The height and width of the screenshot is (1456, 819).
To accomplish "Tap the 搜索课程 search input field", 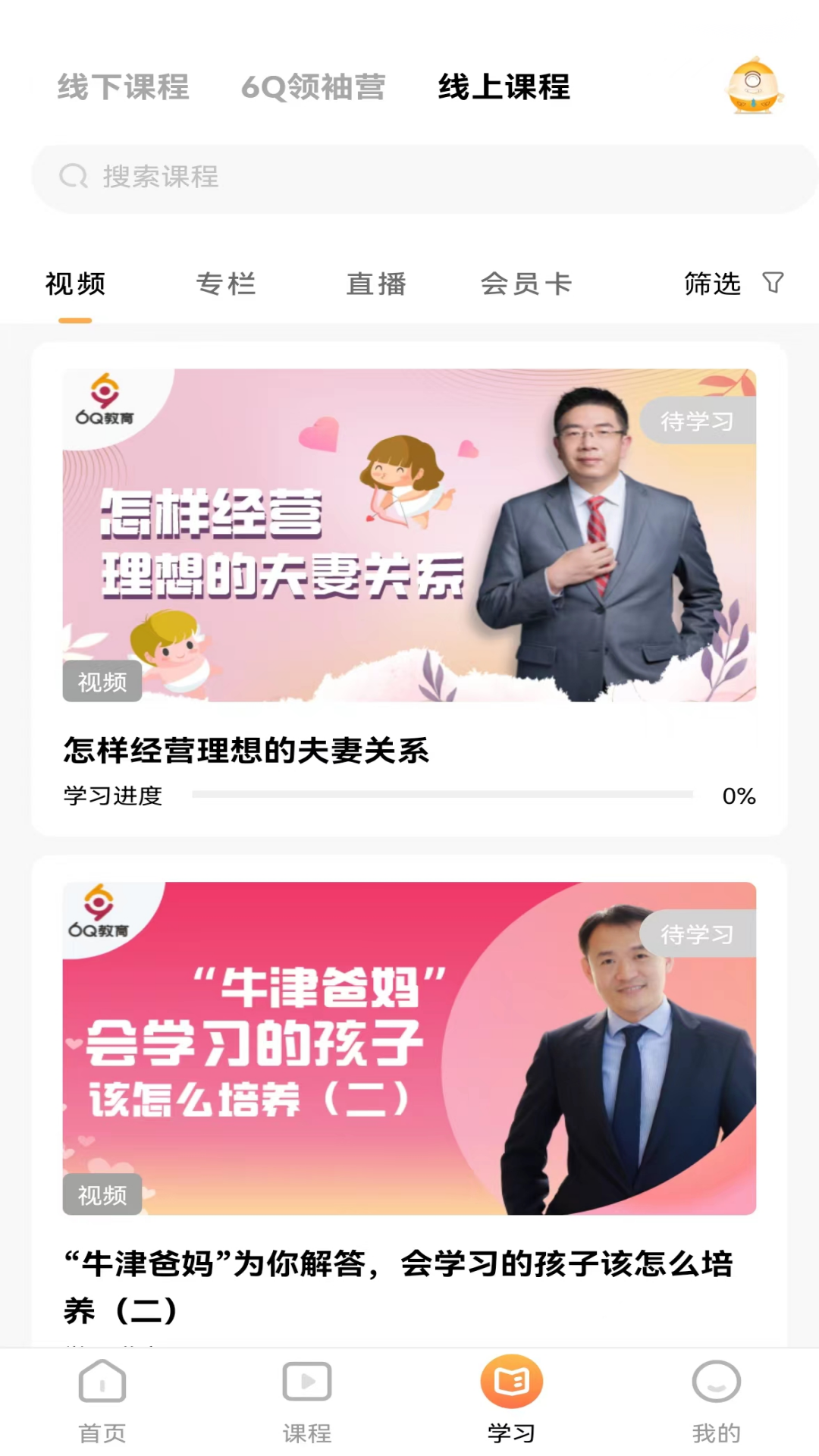I will coord(303,176).
